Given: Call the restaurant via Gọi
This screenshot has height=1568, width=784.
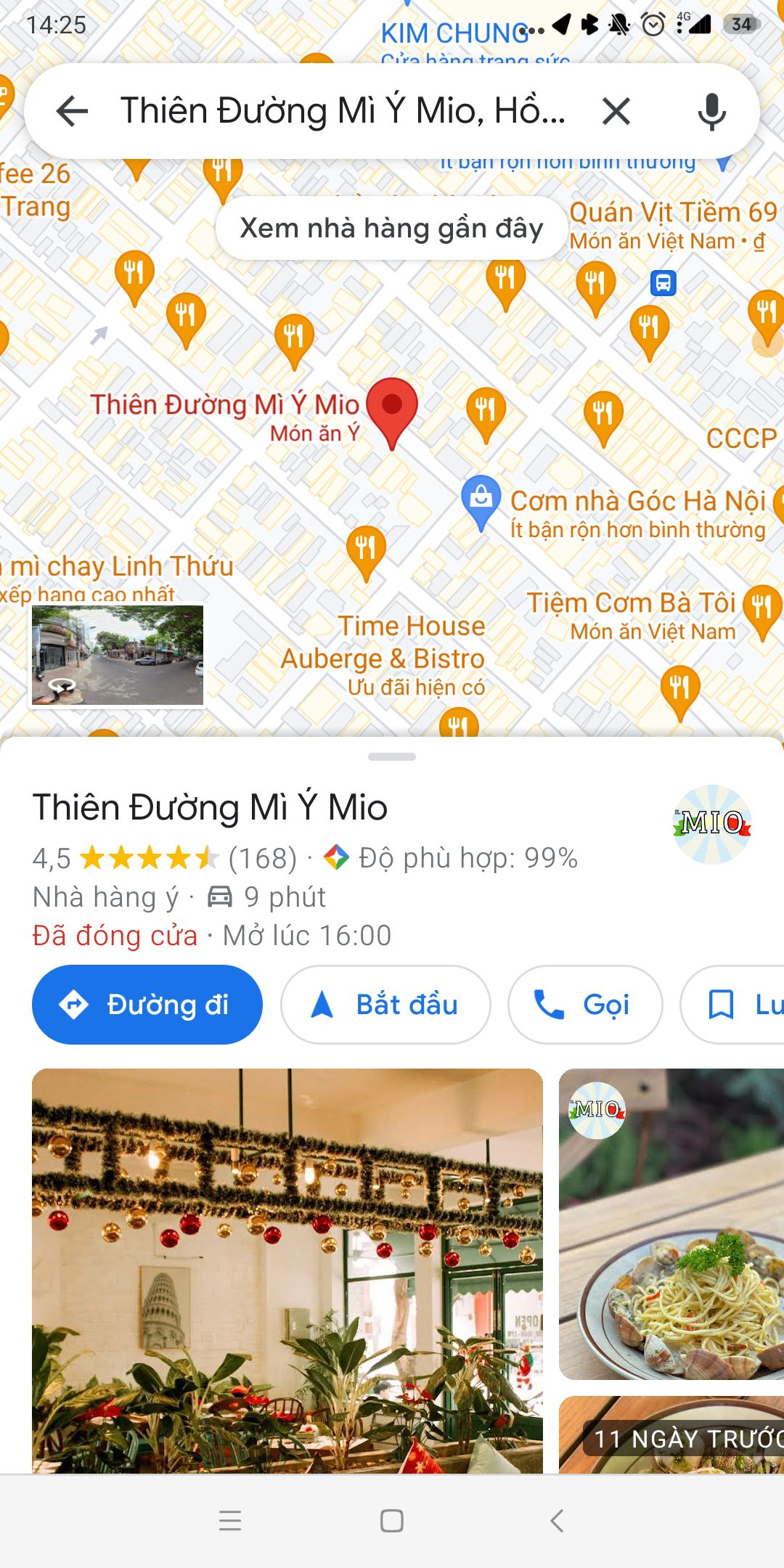Looking at the screenshot, I should [x=584, y=1005].
